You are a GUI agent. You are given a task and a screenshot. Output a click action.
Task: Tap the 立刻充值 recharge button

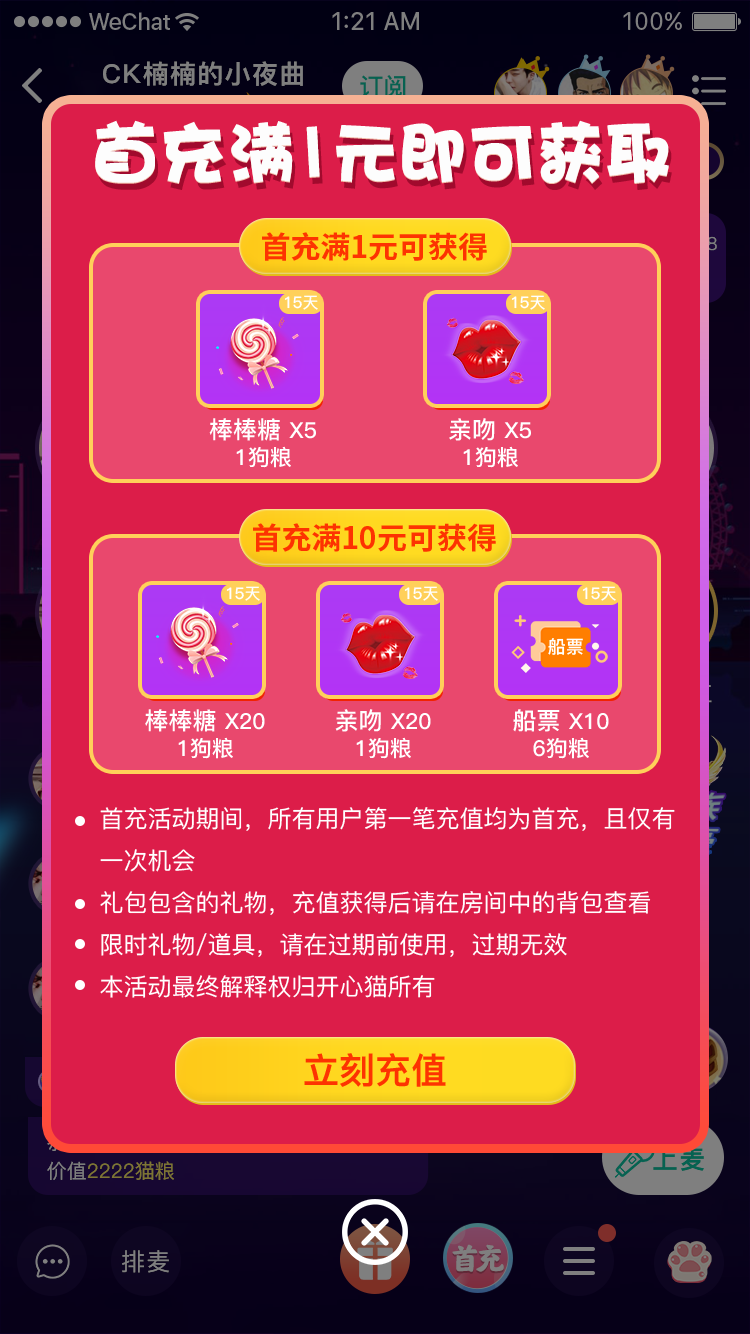(x=375, y=1071)
